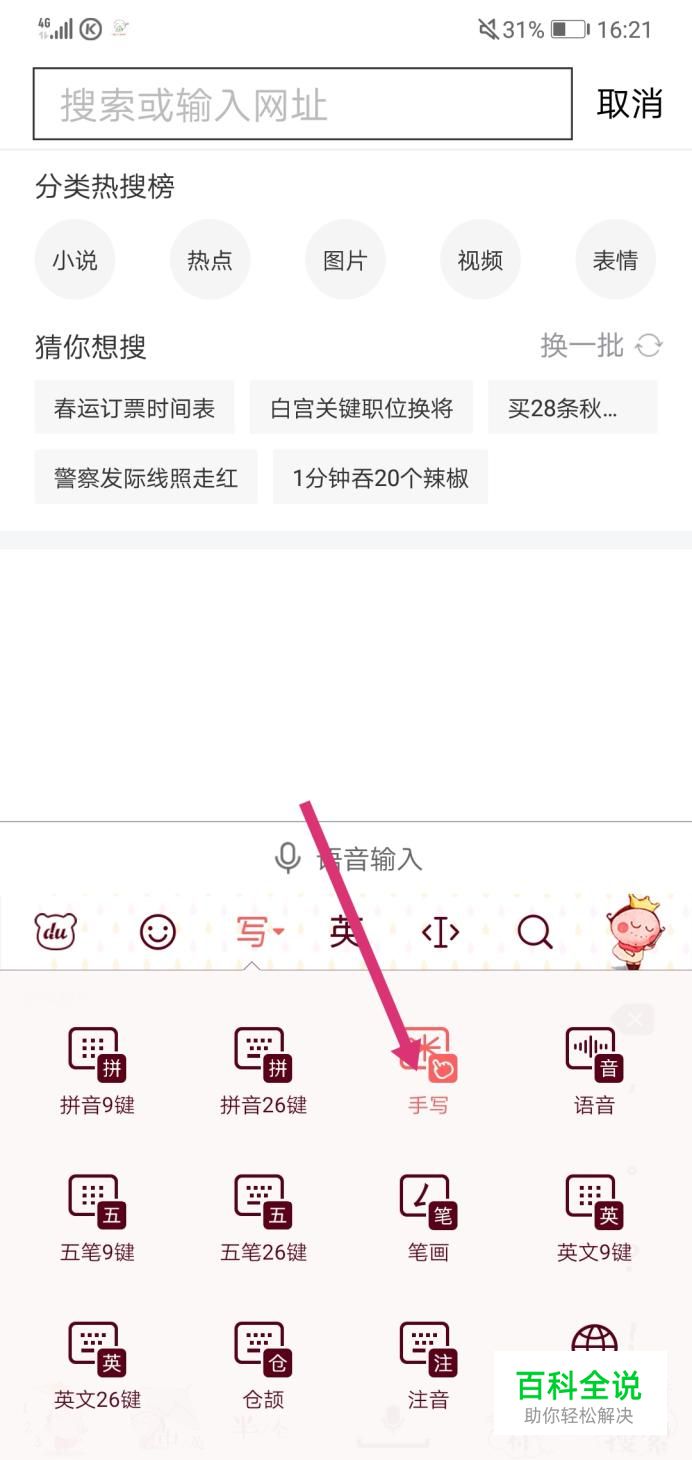This screenshot has height=1460, width=692.
Task: Search 警察发际线照走红 suggestion
Action: (x=146, y=478)
